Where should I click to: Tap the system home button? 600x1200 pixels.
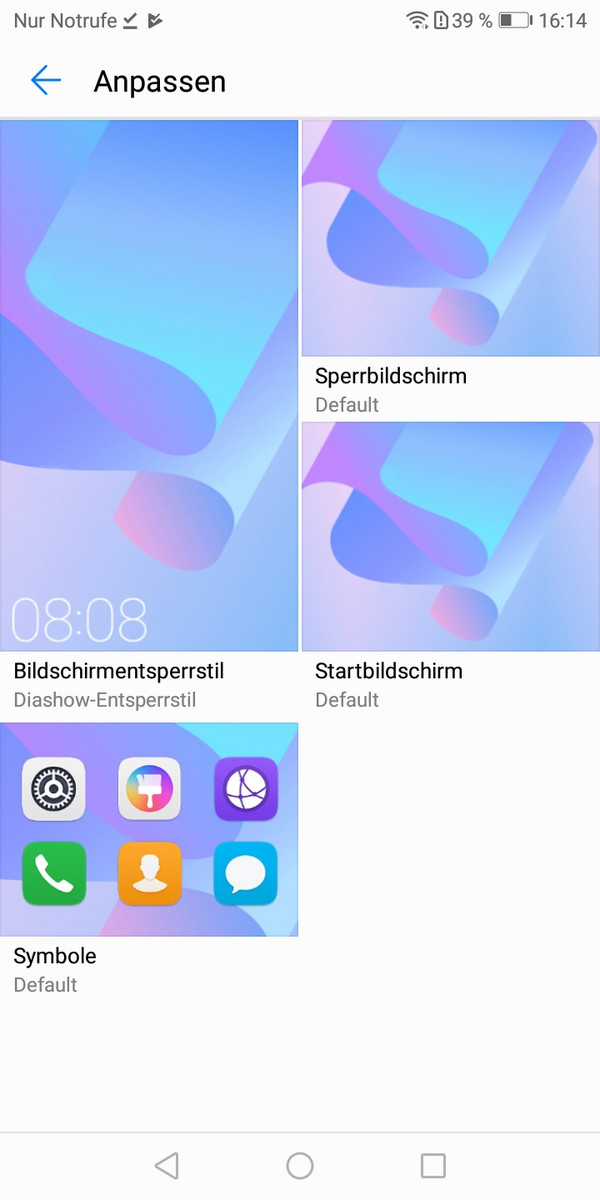(300, 1165)
